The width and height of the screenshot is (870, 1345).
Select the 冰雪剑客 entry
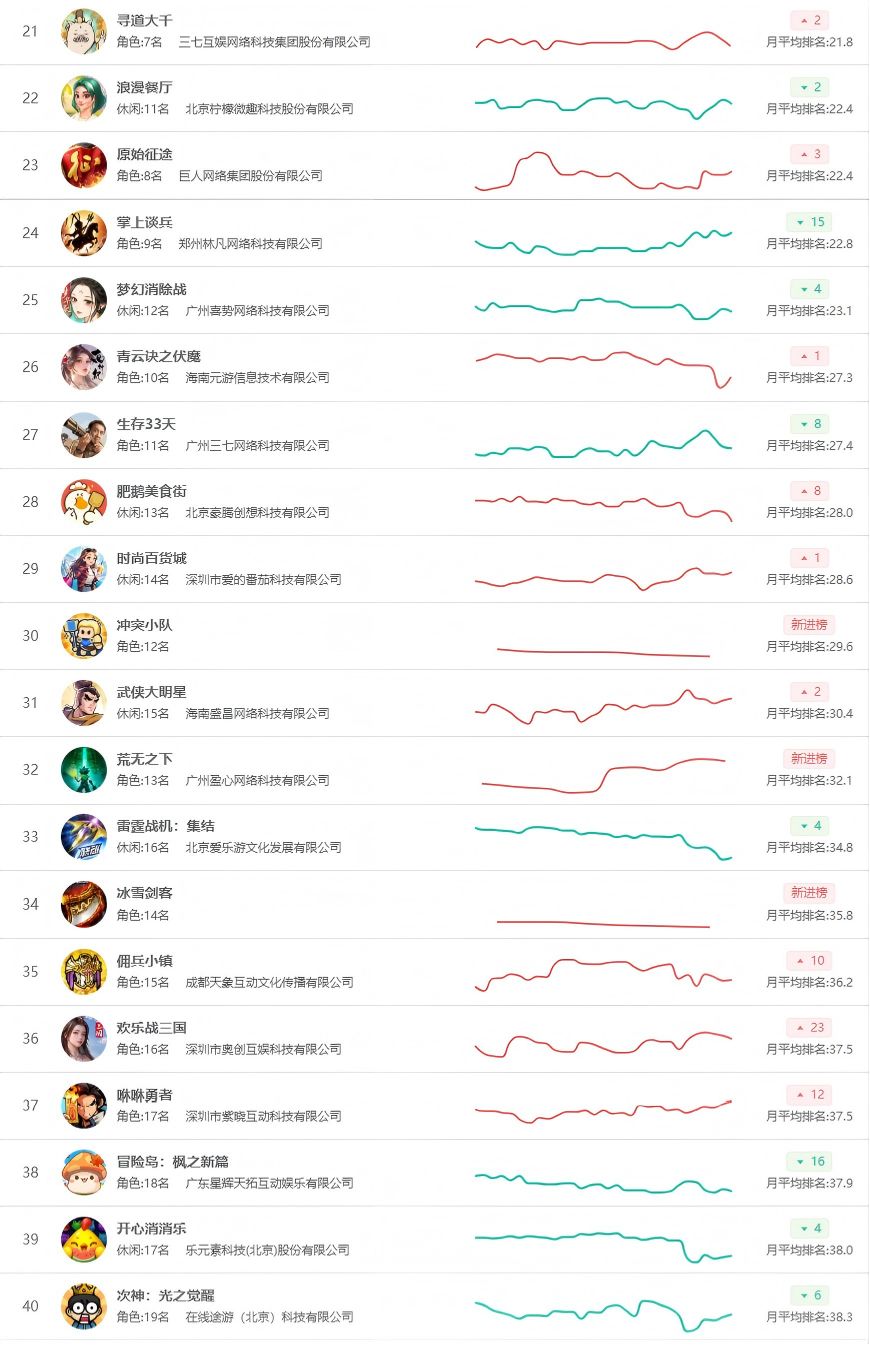434,904
